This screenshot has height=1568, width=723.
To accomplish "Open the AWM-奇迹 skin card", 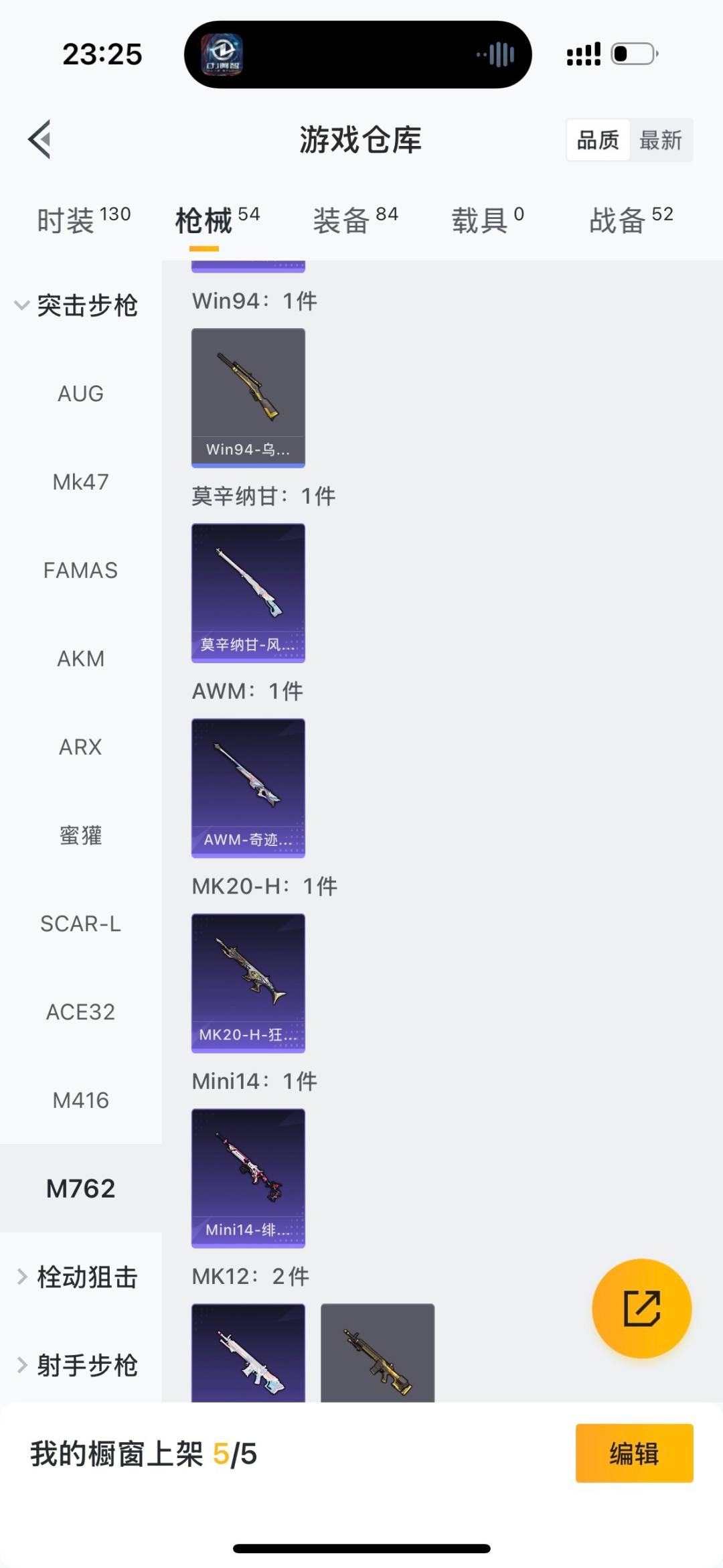I will tap(248, 787).
